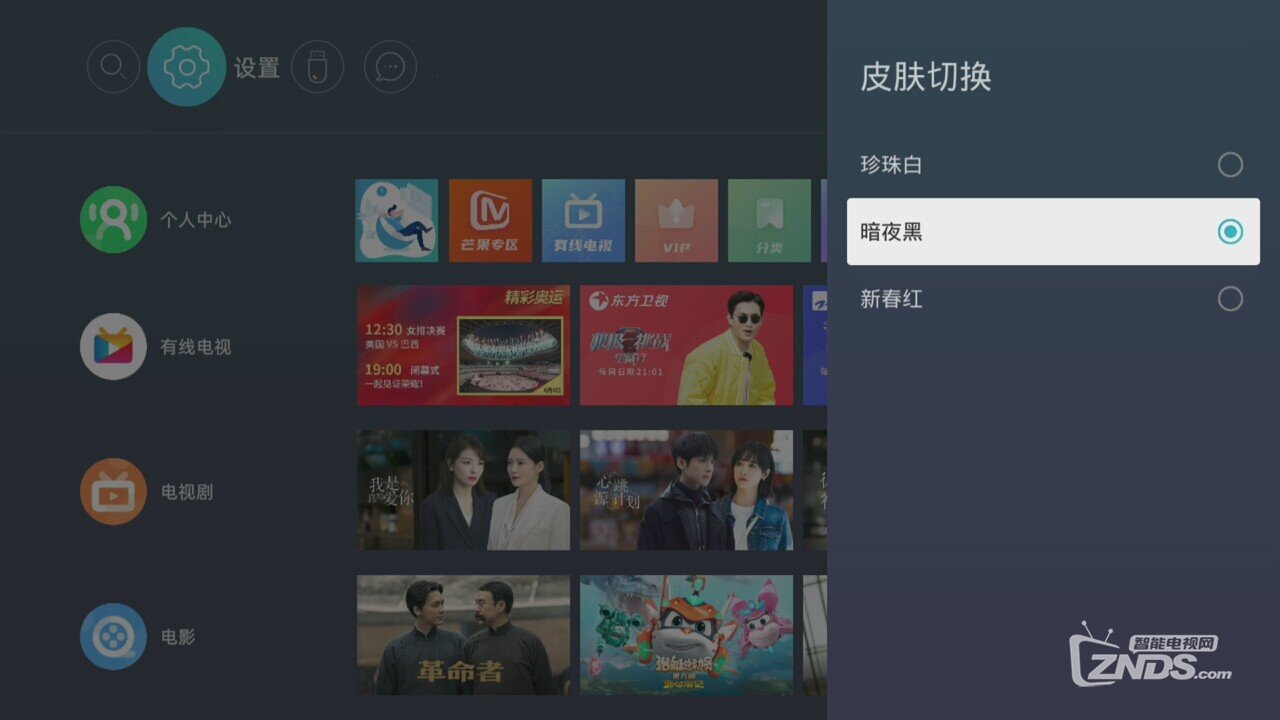Image resolution: width=1280 pixels, height=720 pixels.
Task: Open the USB storage icon
Action: (x=317, y=67)
